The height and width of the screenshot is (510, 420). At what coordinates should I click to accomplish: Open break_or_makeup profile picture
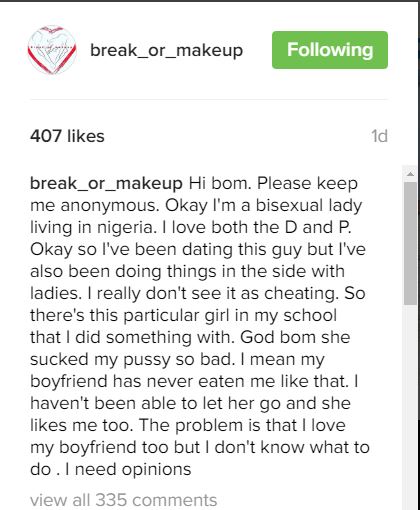click(52, 50)
